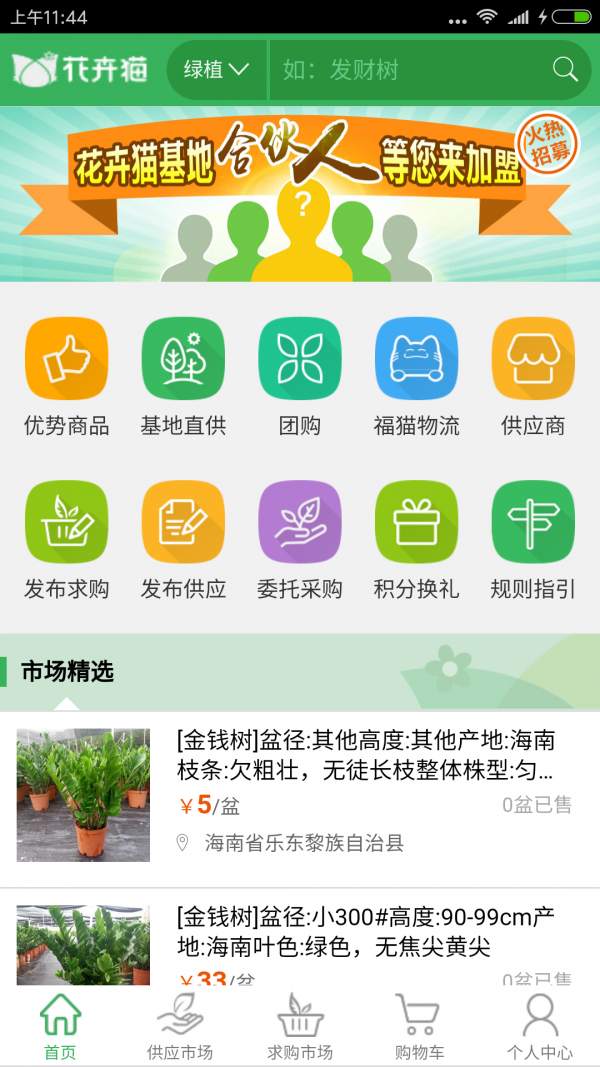Select 发布供应 to post supply
The width and height of the screenshot is (600, 1067).
pos(183,540)
